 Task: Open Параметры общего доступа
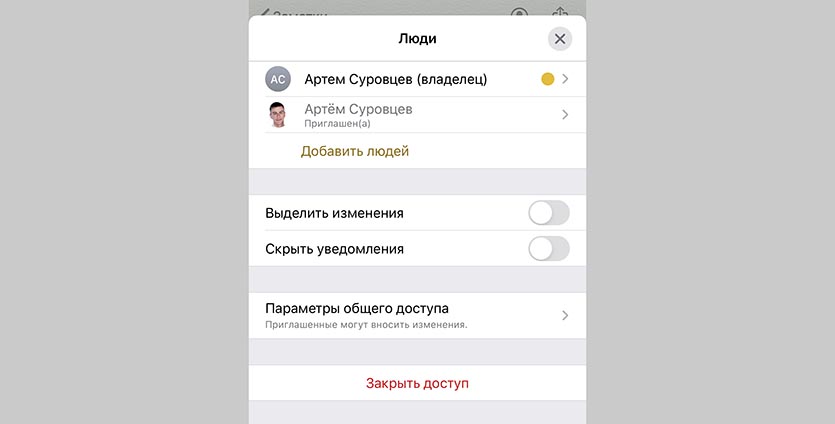point(417,314)
